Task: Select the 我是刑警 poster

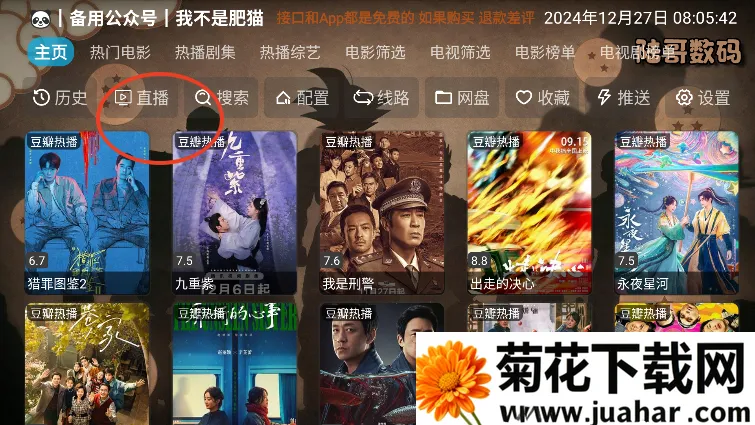Action: click(382, 212)
